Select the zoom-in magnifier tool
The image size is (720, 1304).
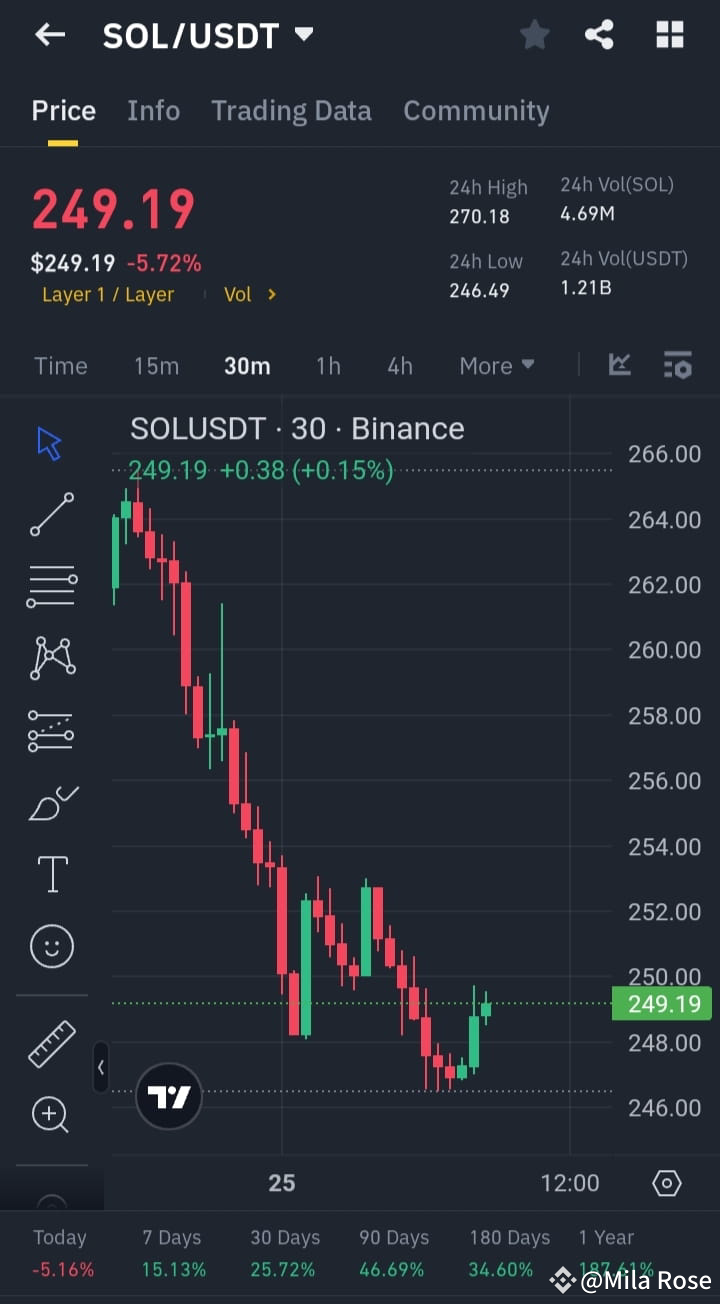(50, 1114)
